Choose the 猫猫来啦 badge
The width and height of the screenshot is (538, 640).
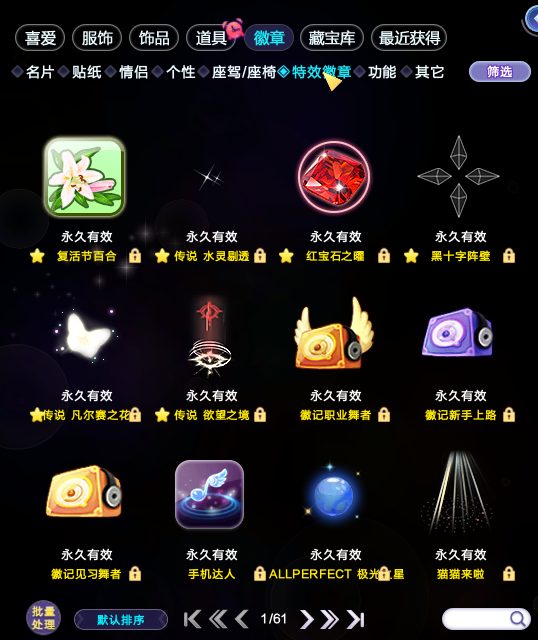click(x=458, y=492)
